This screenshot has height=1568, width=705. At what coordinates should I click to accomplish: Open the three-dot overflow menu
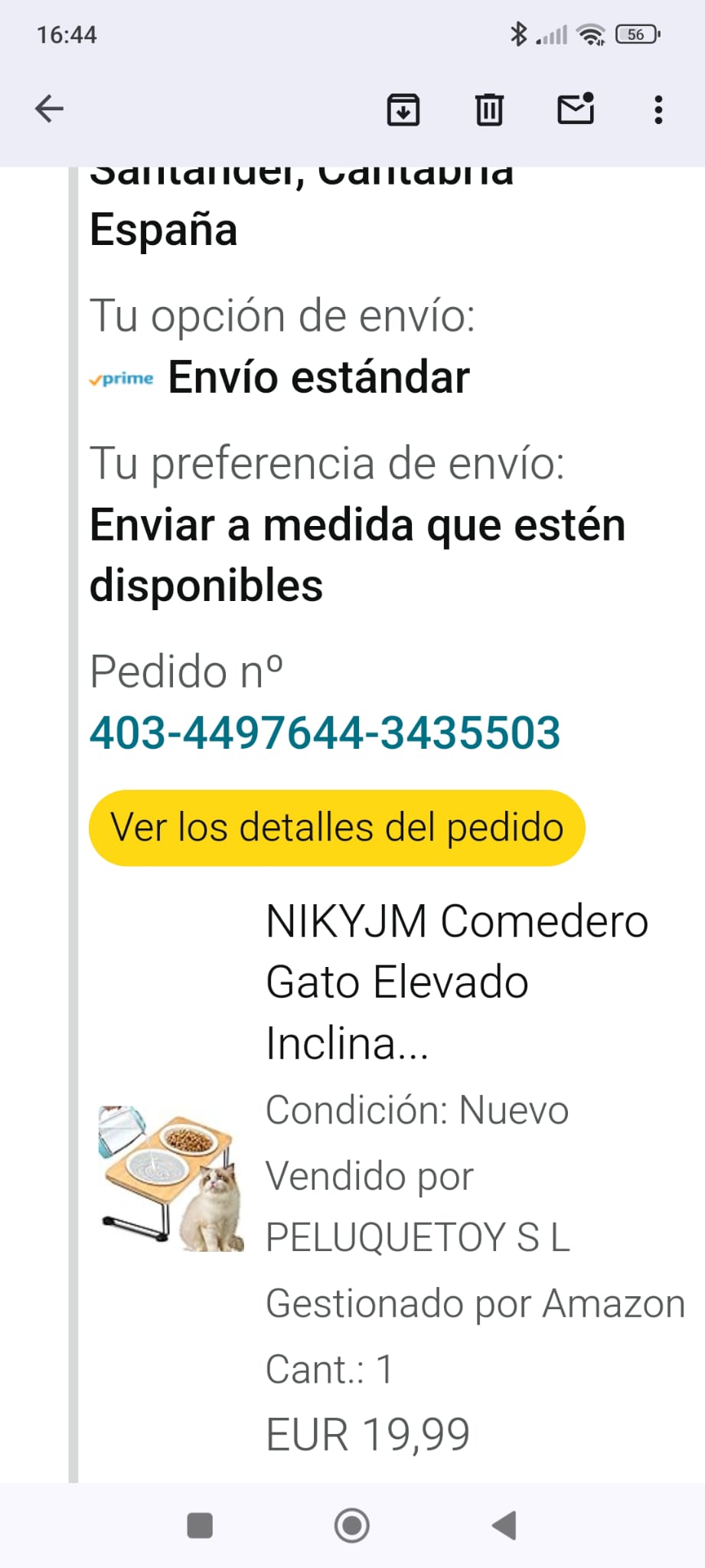click(x=658, y=109)
